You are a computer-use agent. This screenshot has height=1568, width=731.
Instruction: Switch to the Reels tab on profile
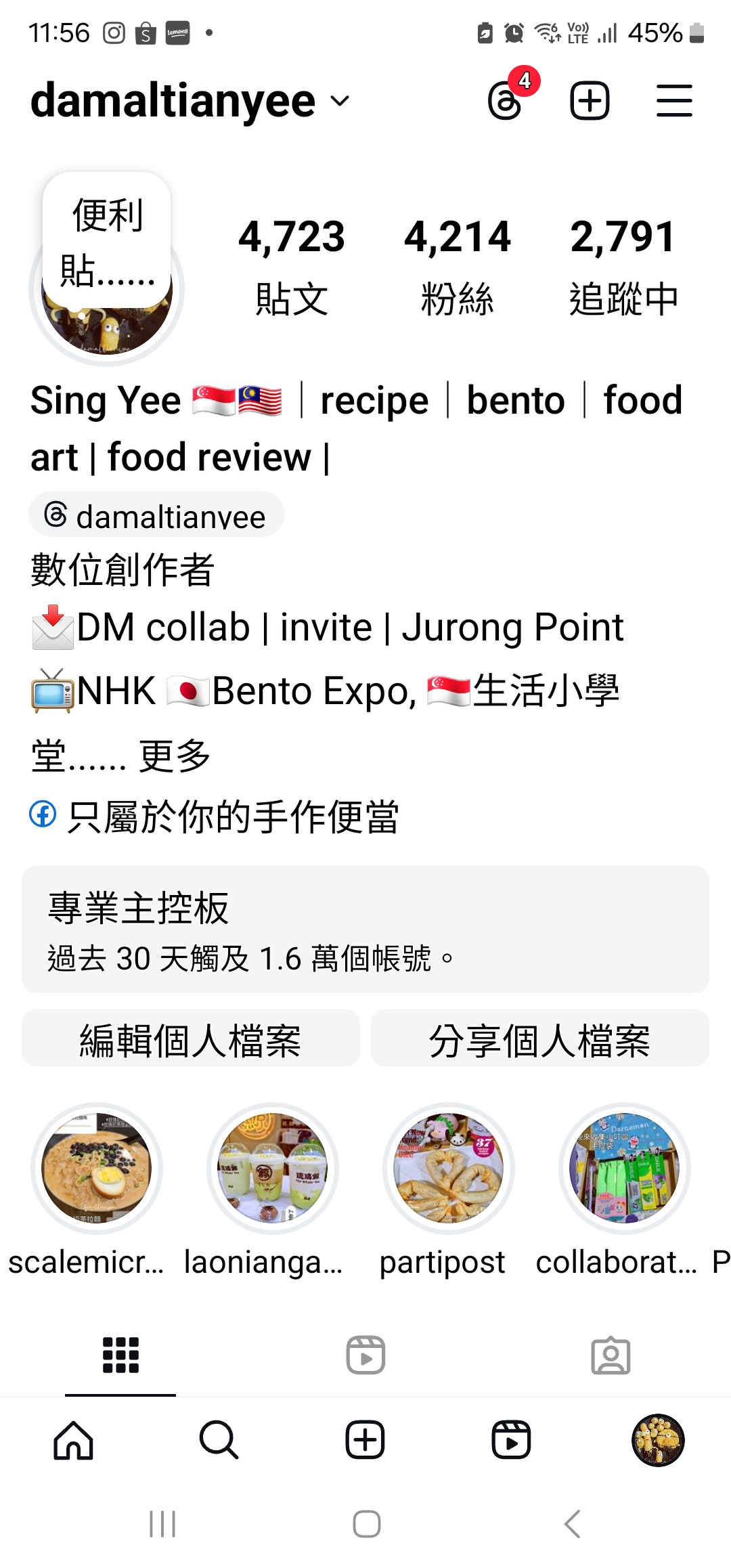click(x=365, y=1355)
